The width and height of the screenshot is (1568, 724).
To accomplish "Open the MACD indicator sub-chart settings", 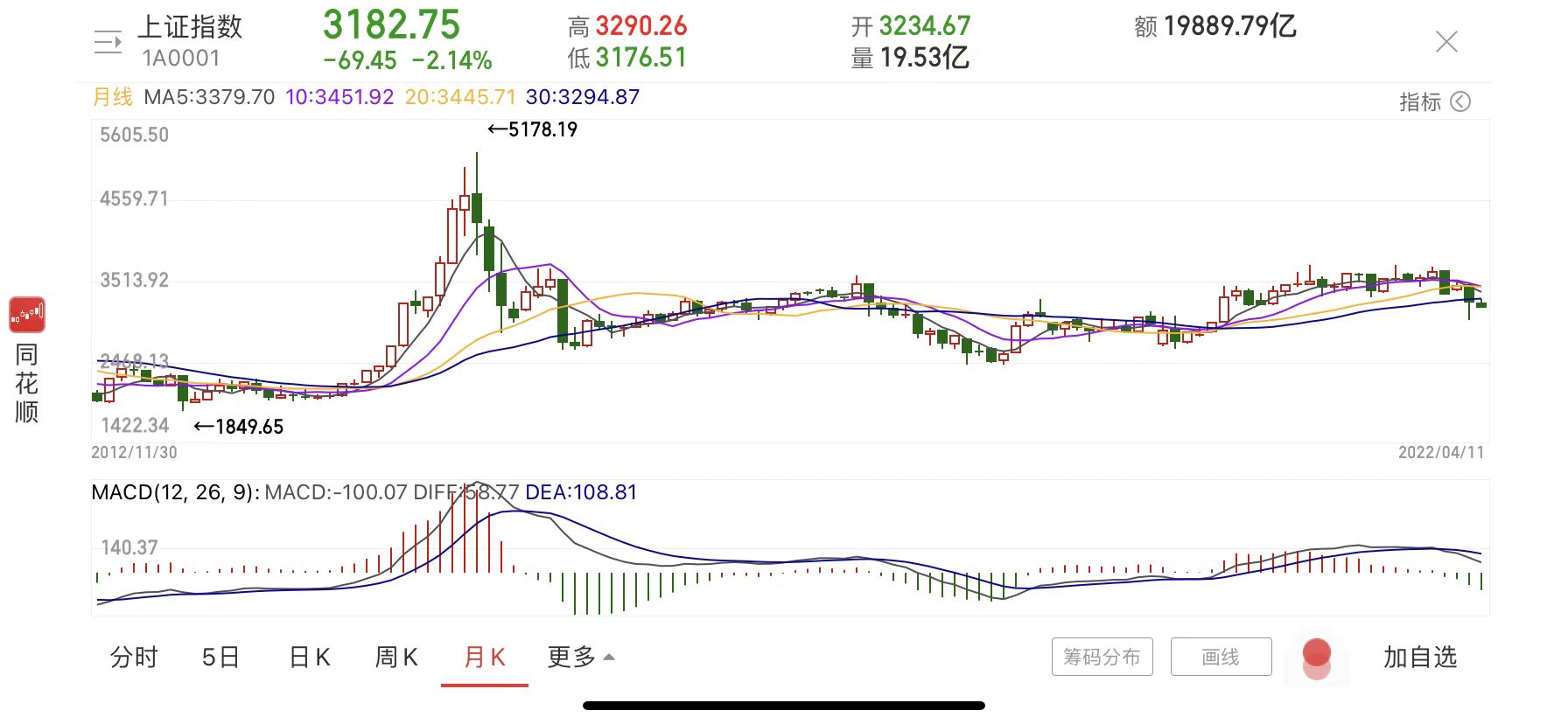I will [x=175, y=492].
